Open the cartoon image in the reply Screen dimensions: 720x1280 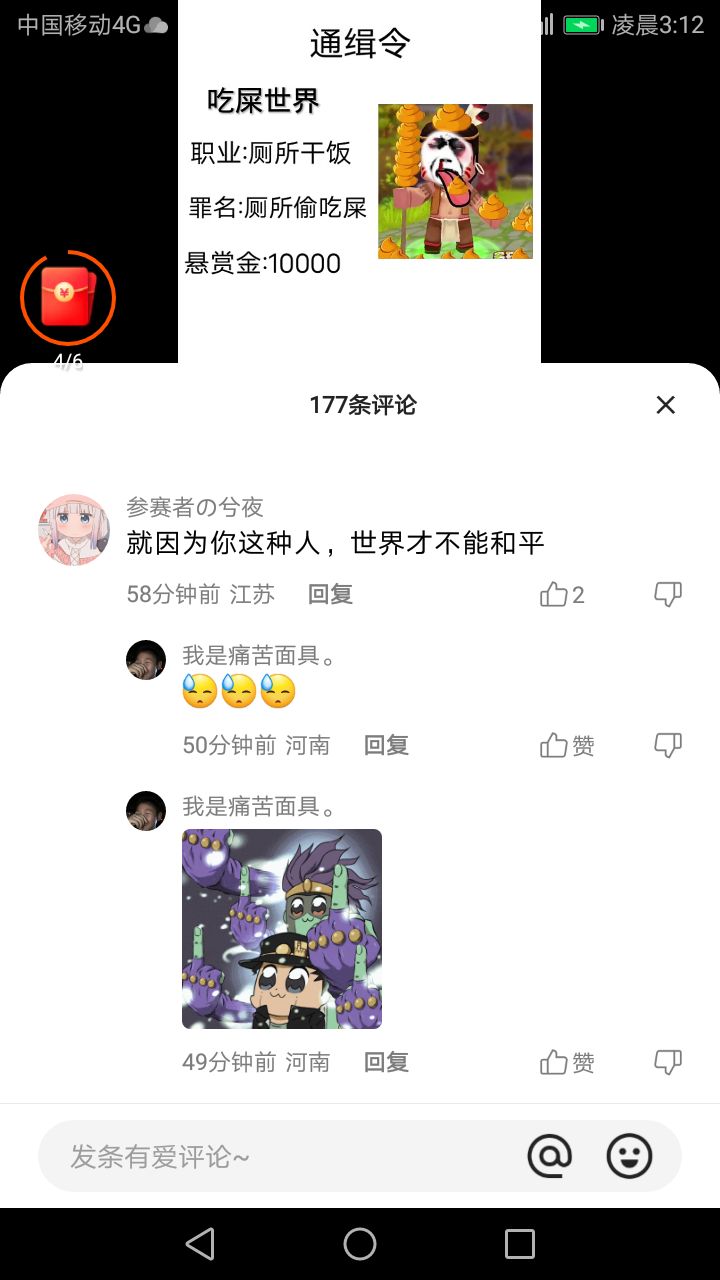click(x=282, y=929)
